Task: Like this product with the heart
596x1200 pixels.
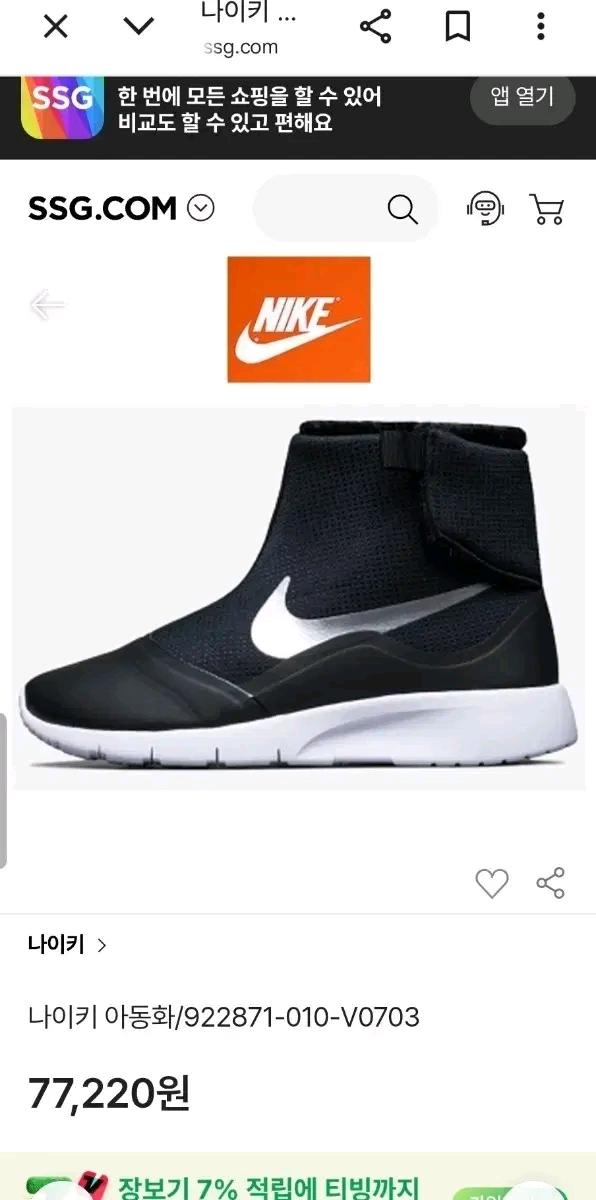Action: click(x=492, y=883)
